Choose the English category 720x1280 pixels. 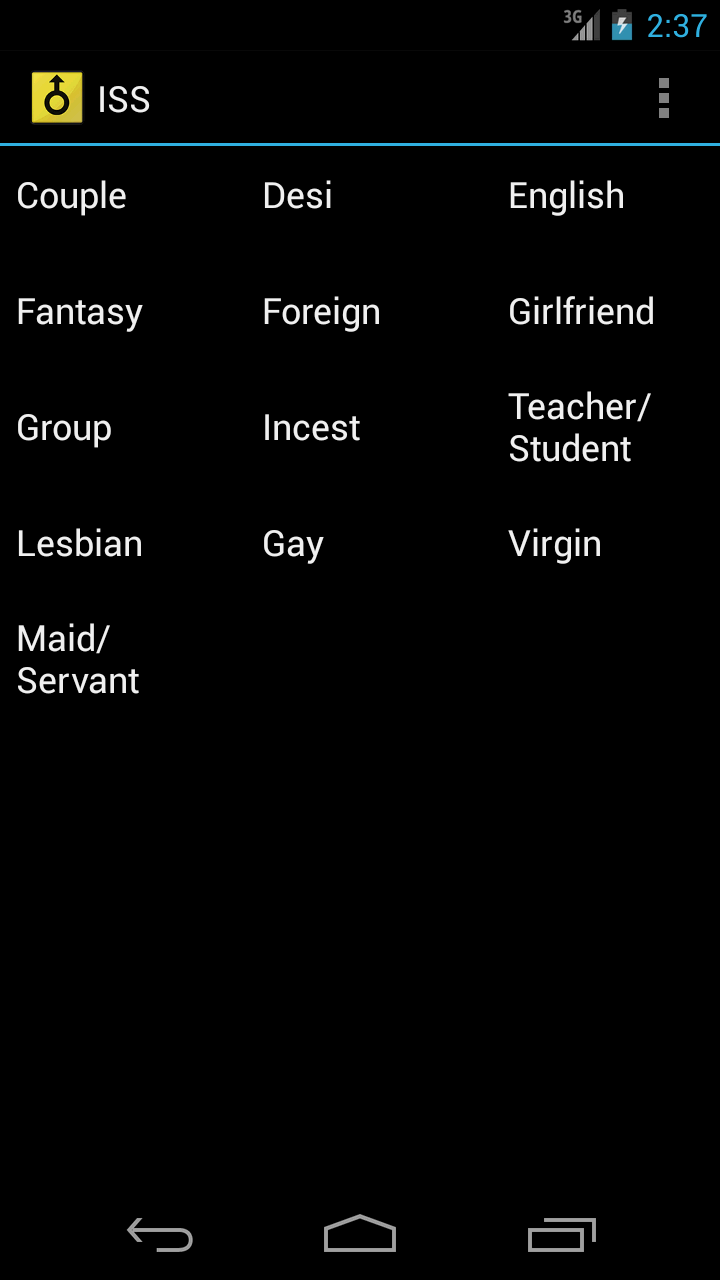pyautogui.click(x=566, y=196)
